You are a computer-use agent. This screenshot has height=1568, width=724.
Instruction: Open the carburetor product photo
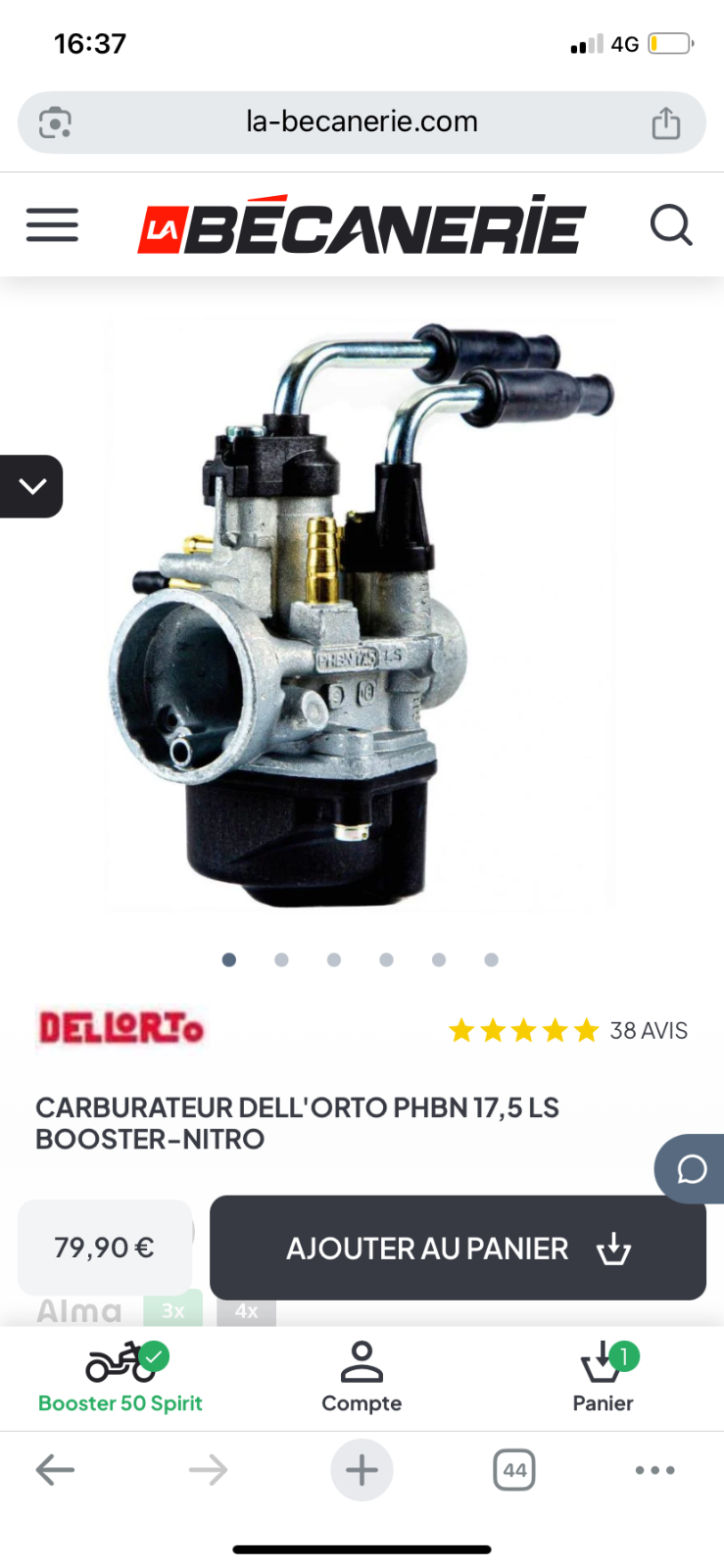(362, 615)
